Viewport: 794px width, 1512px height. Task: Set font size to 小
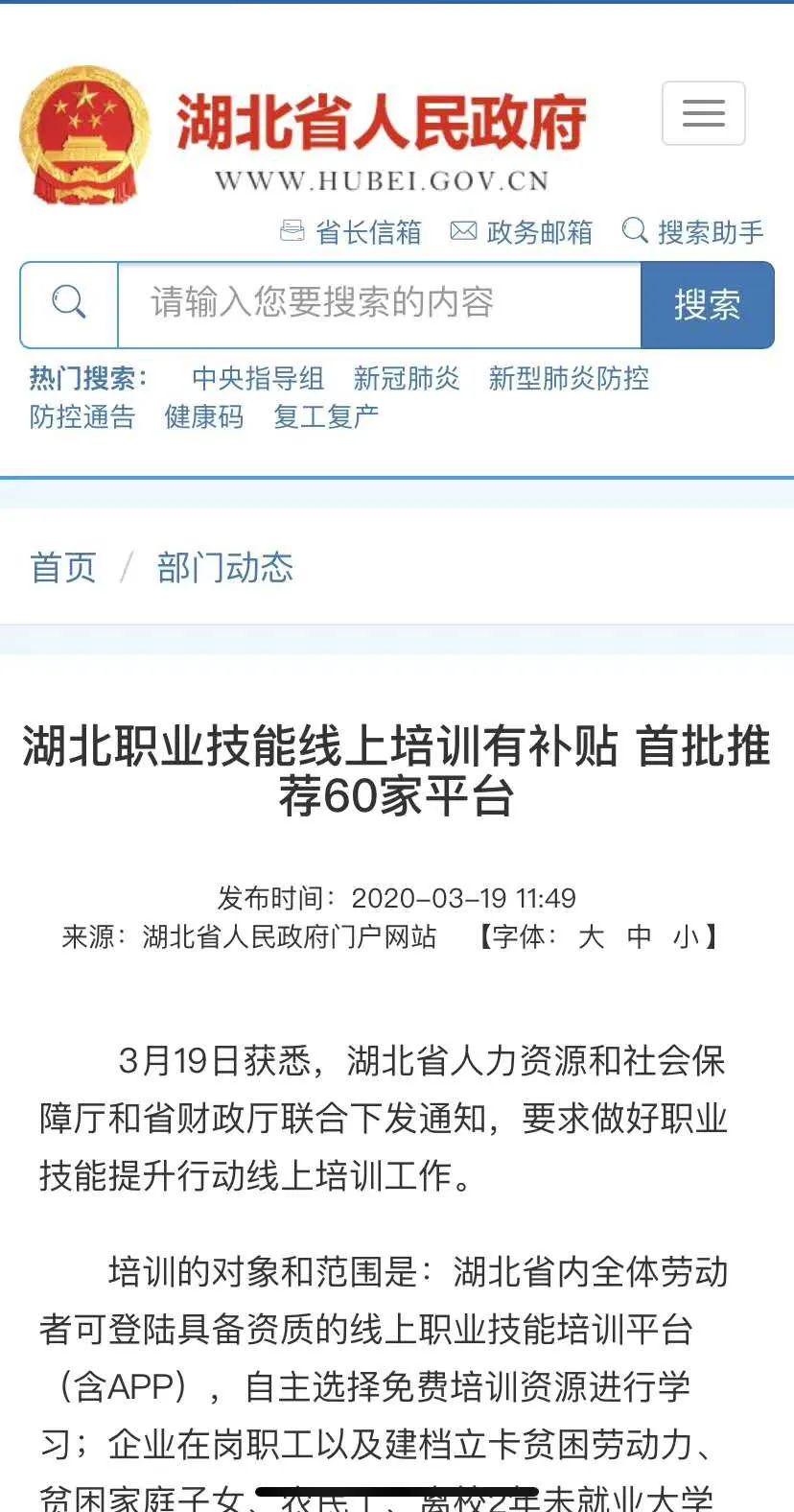[x=687, y=936]
